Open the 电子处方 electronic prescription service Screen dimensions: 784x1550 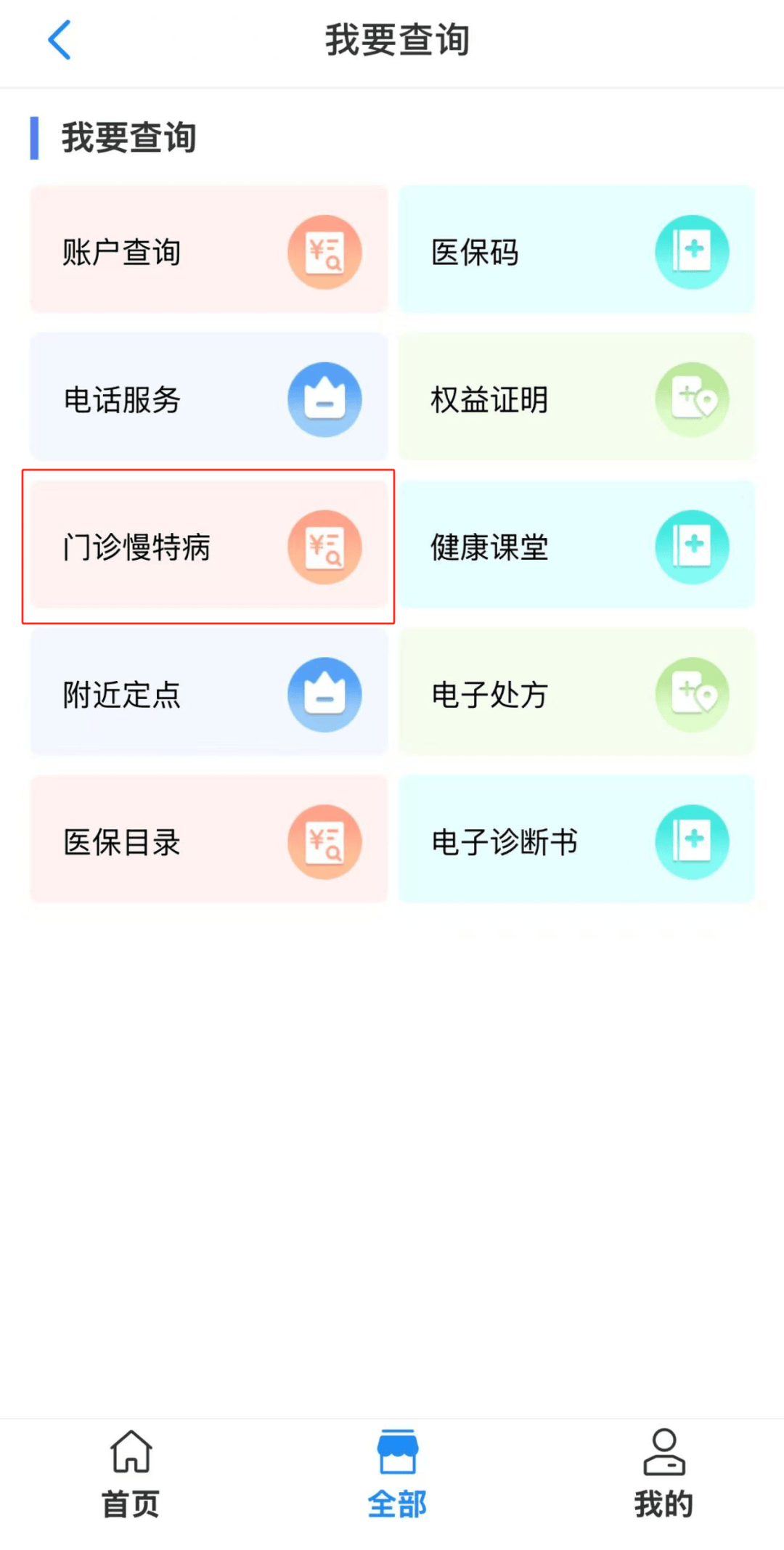point(576,694)
